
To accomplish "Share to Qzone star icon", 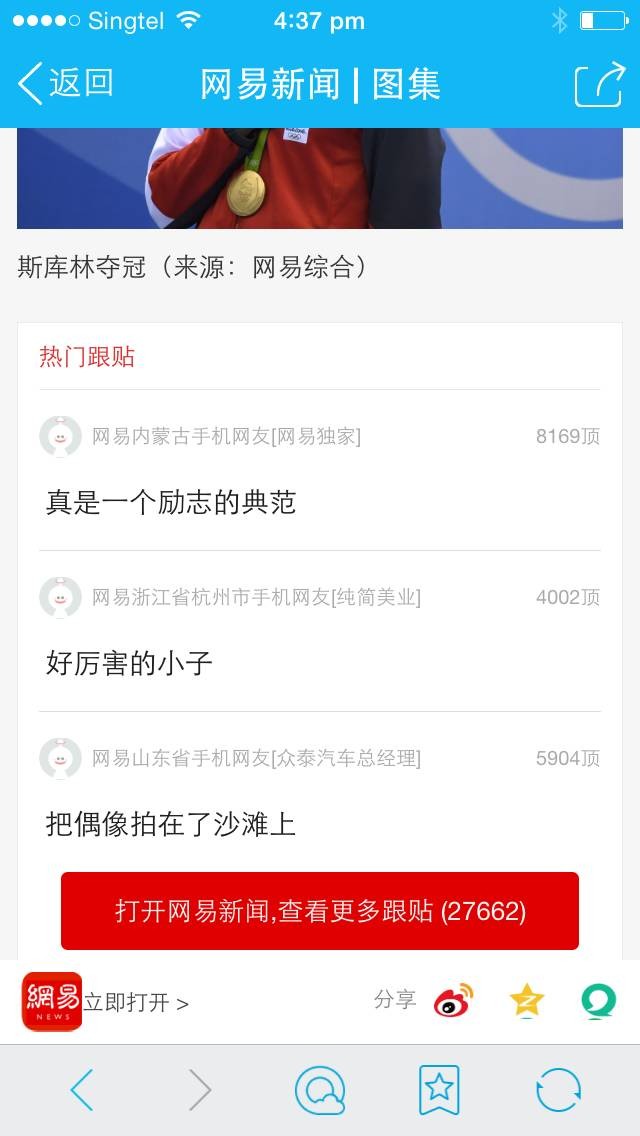I will click(526, 1001).
